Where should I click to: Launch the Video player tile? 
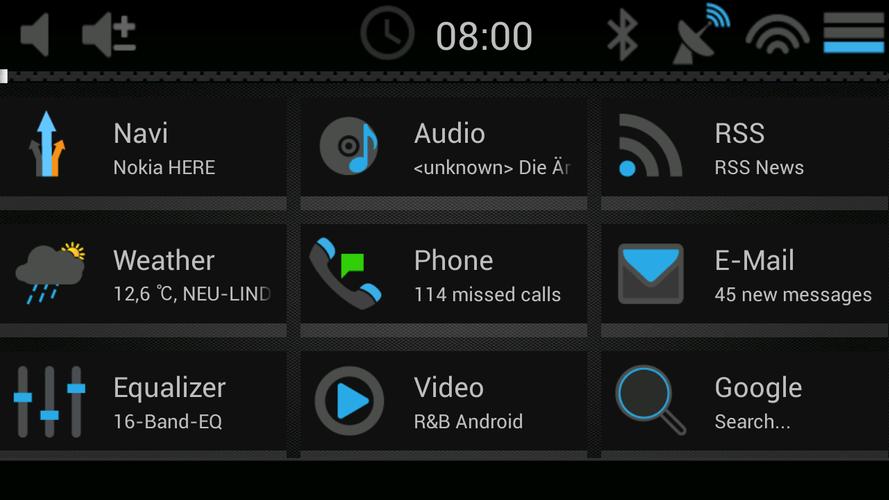pyautogui.click(x=443, y=401)
